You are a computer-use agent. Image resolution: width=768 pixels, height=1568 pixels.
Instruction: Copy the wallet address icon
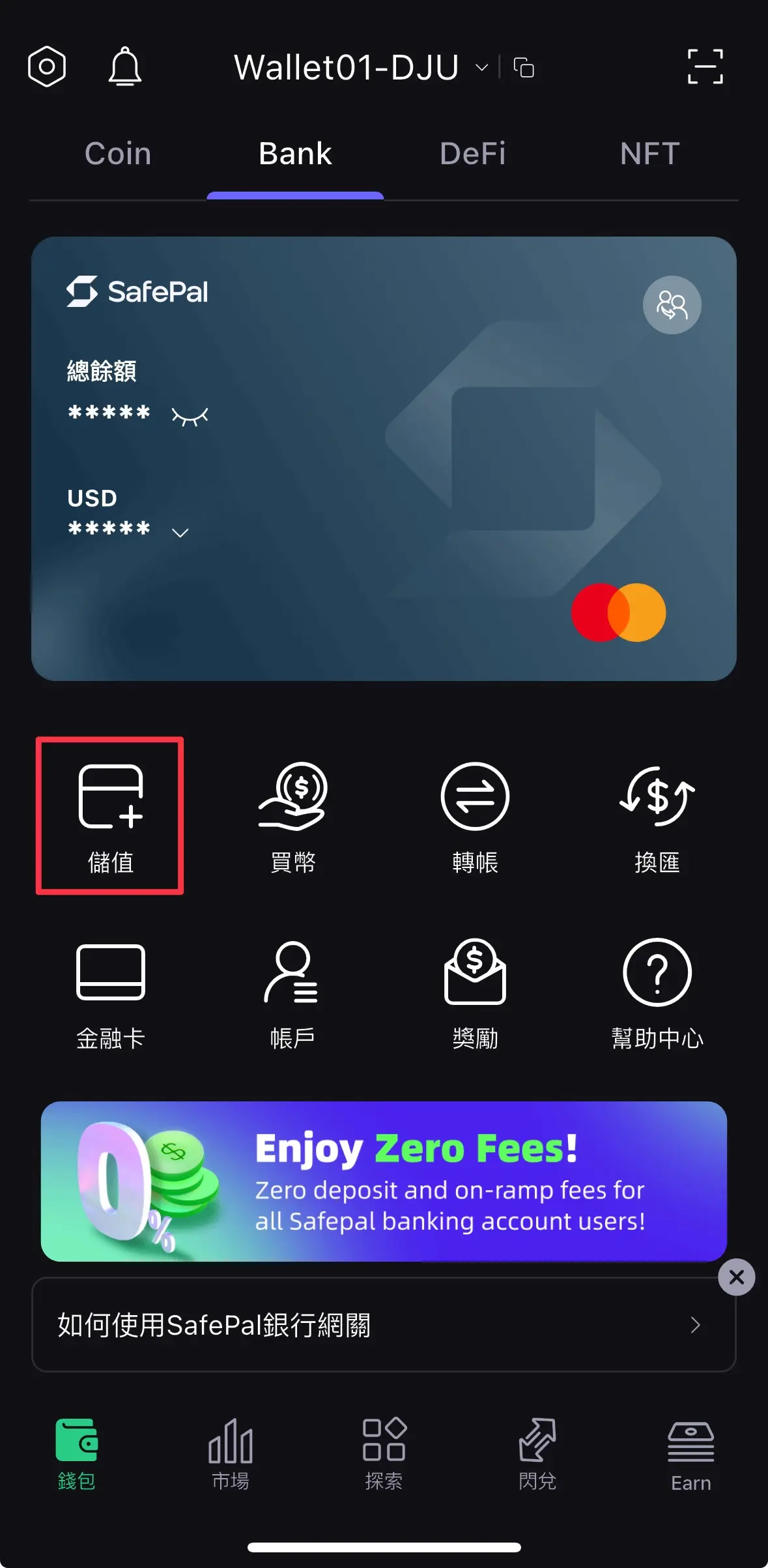524,67
